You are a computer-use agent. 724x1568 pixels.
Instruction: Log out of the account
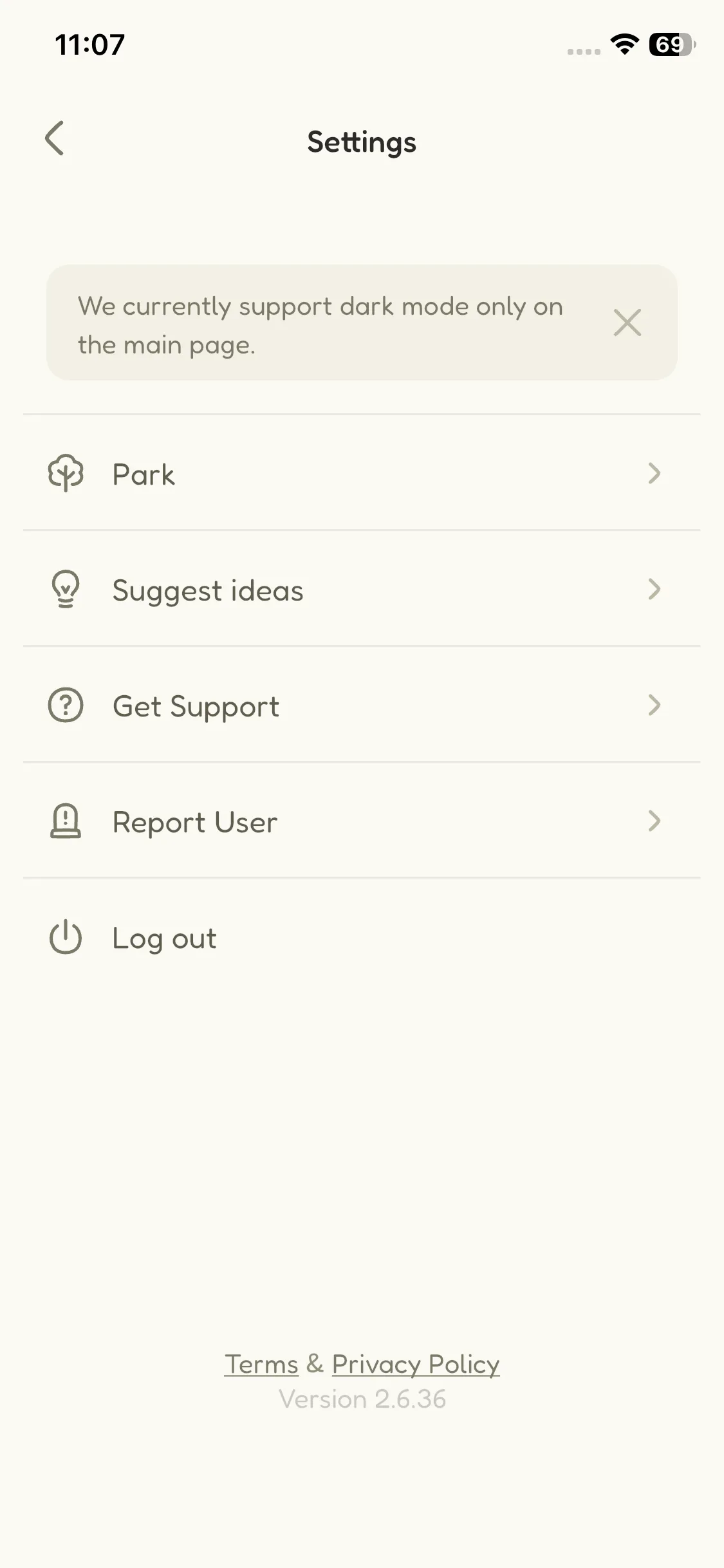[x=164, y=938]
